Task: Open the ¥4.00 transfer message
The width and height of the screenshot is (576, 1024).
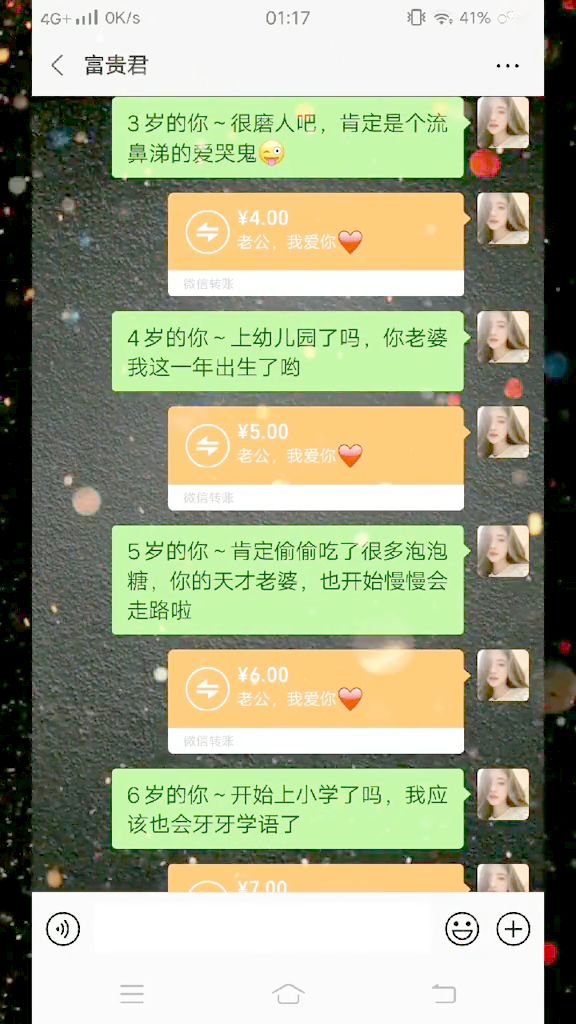Action: click(x=316, y=244)
